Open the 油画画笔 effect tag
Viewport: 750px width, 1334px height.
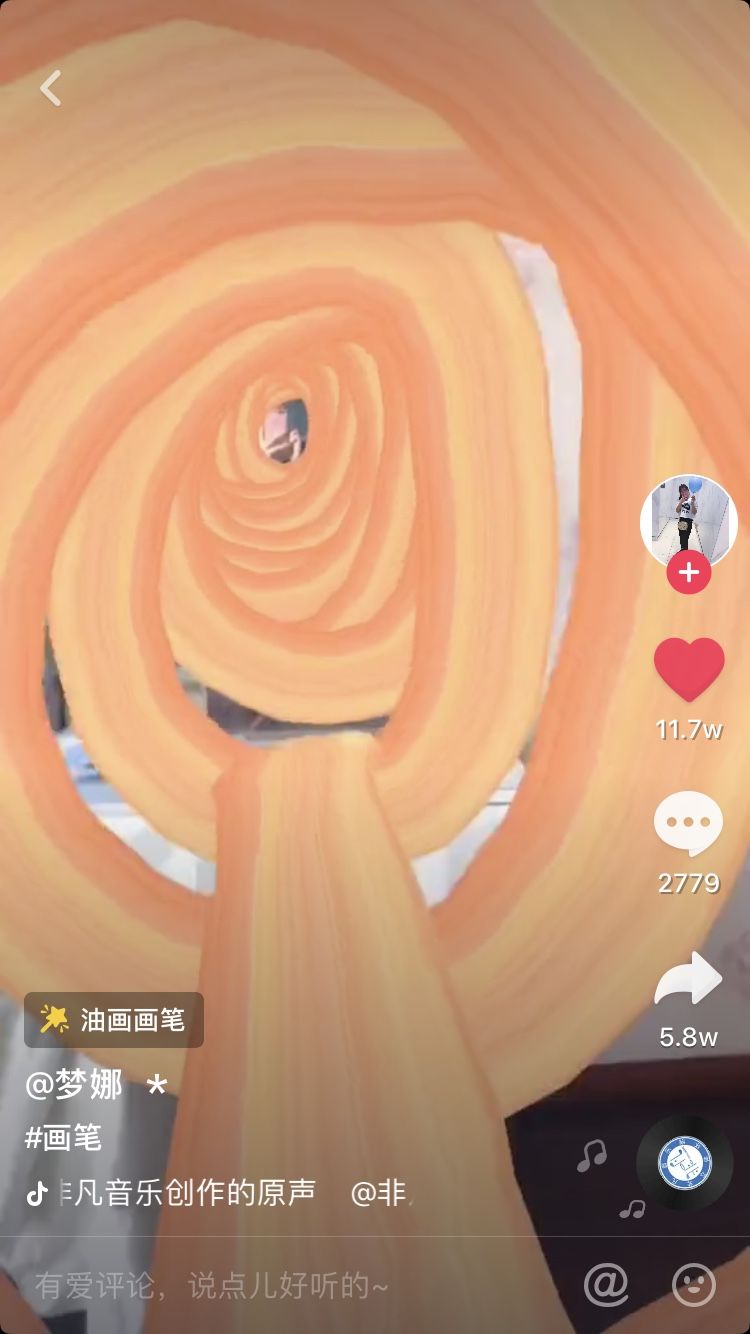(114, 1020)
